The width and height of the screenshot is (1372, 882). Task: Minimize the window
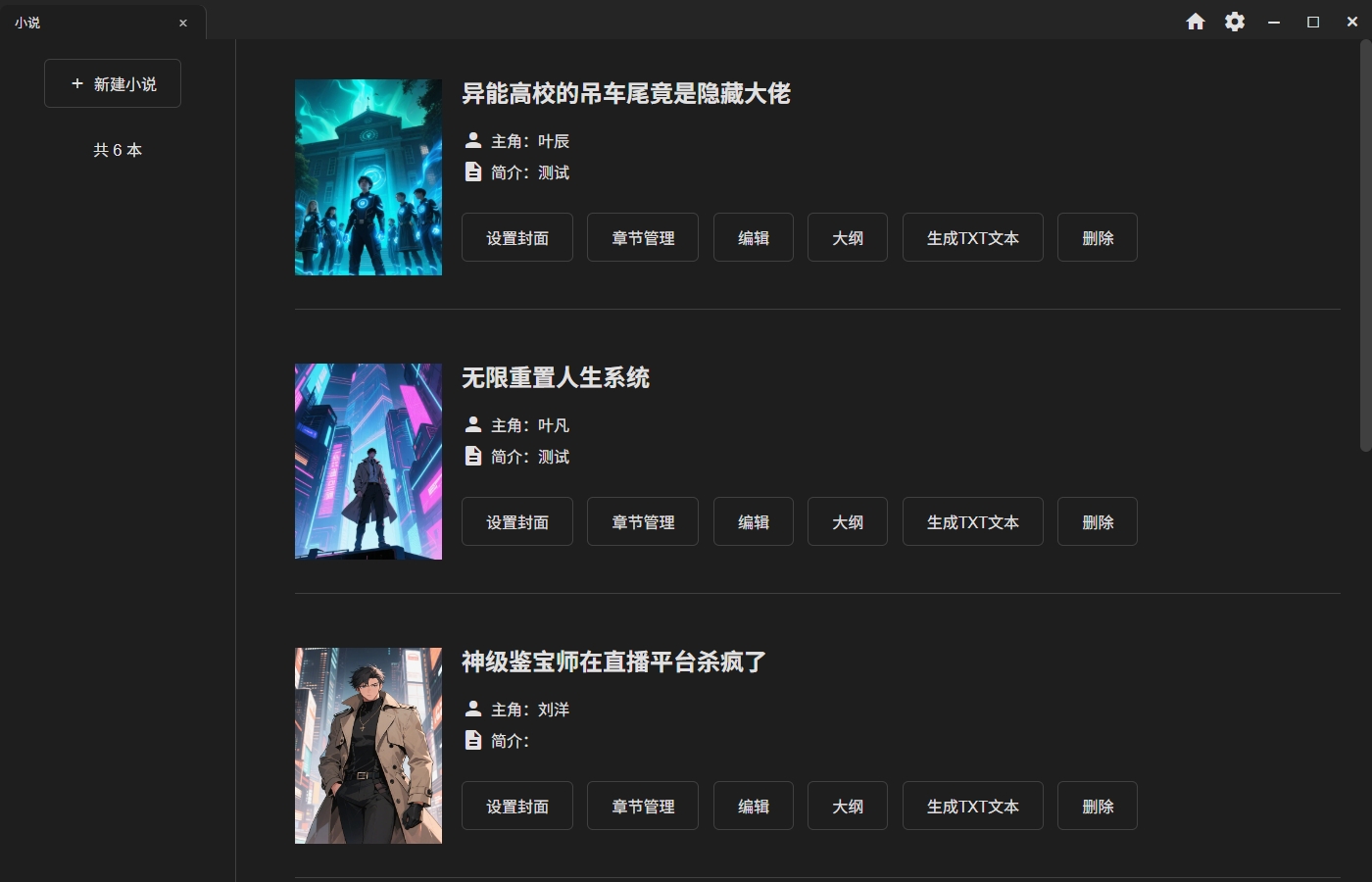[x=1274, y=22]
